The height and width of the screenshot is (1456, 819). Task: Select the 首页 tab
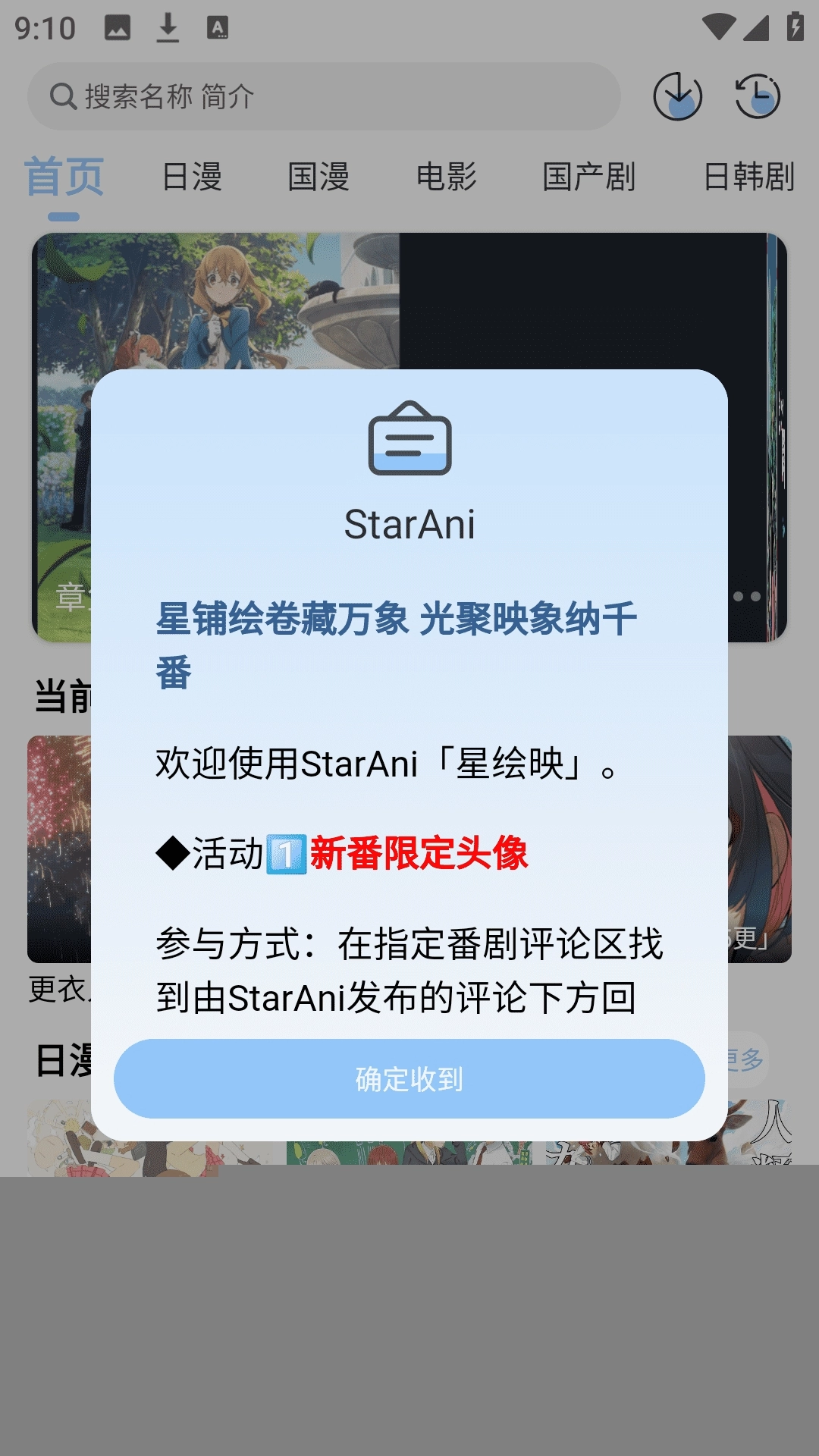[64, 177]
